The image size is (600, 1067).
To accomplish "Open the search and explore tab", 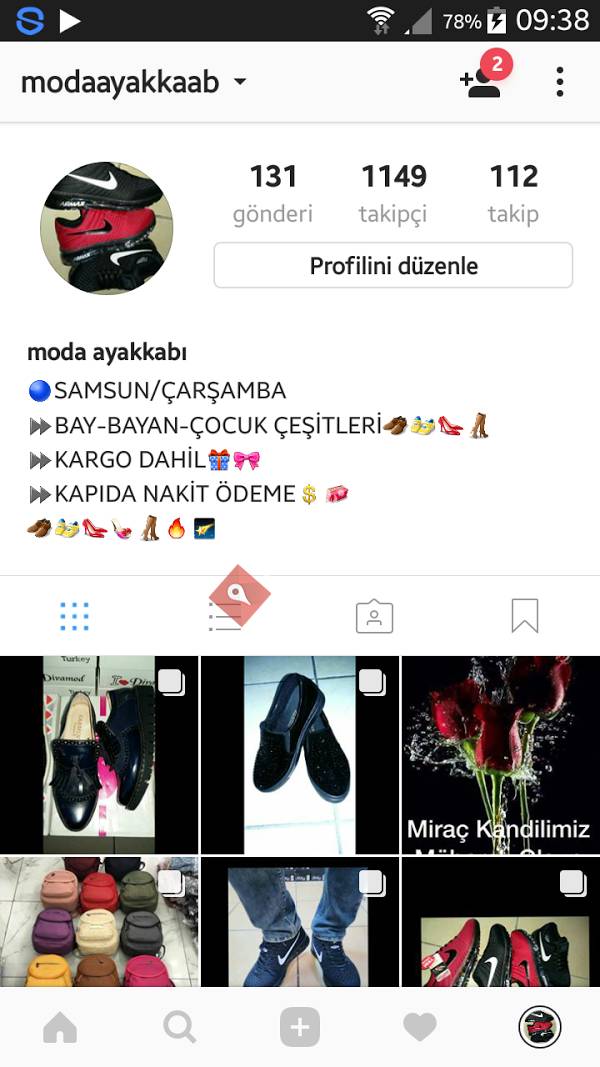I will (x=180, y=1027).
